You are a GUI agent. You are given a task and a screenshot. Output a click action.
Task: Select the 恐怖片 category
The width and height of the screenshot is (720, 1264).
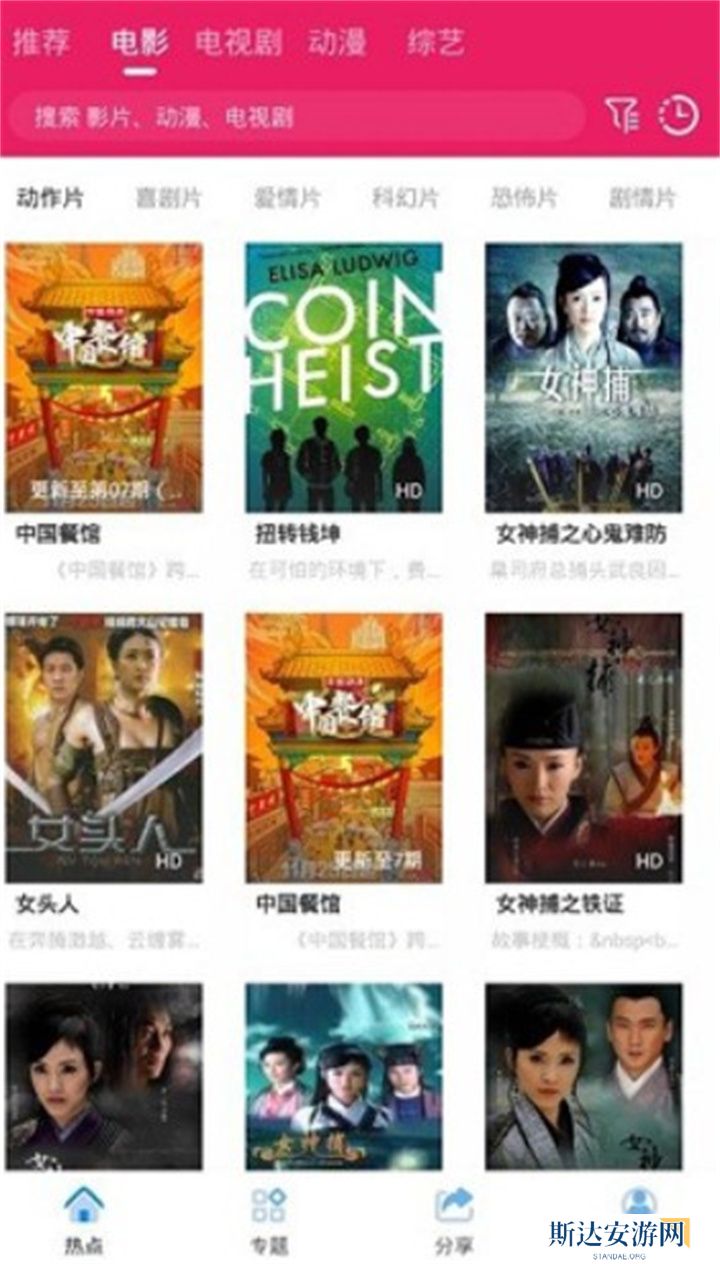pyautogui.click(x=524, y=198)
